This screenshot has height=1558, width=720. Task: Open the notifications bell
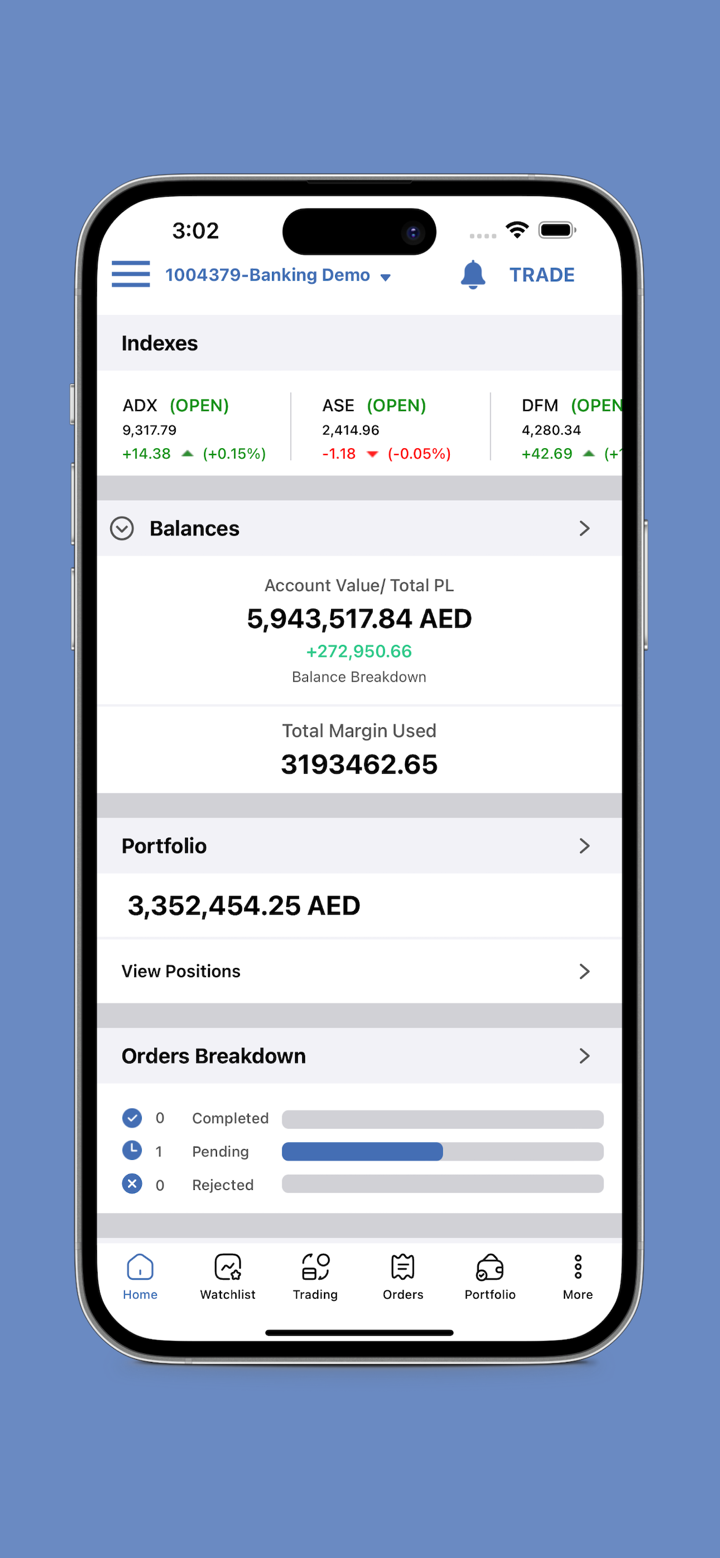[473, 275]
